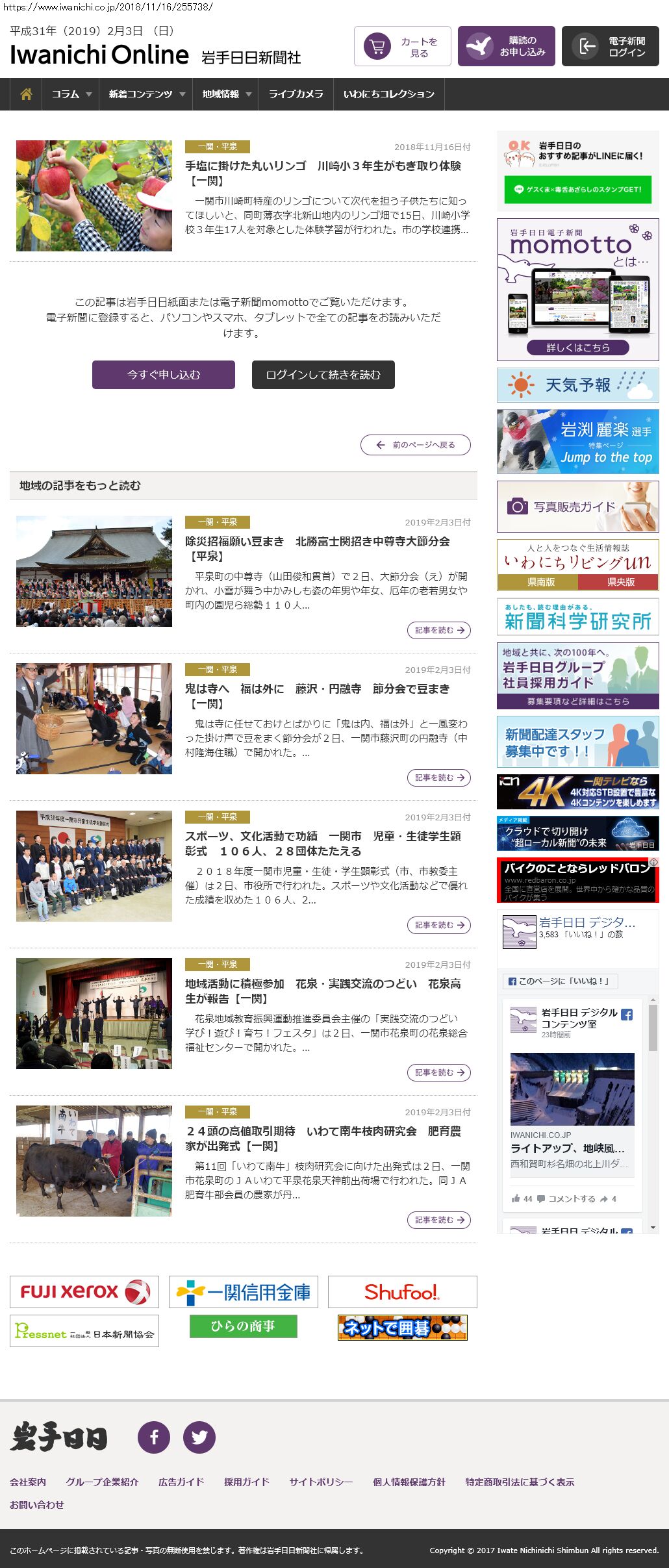
Task: Open the 天気予報 weather banner
Action: coord(577,385)
